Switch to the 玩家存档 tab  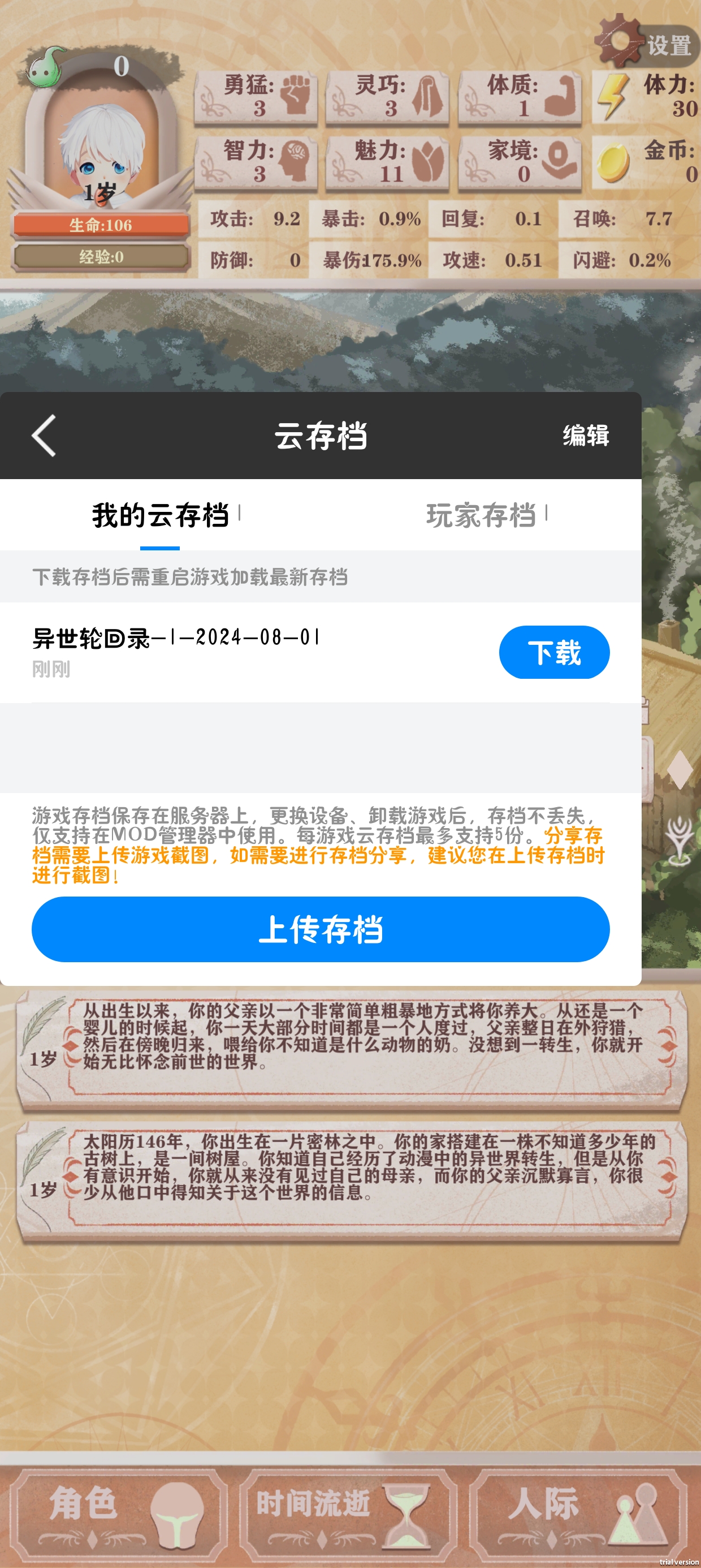tap(481, 515)
